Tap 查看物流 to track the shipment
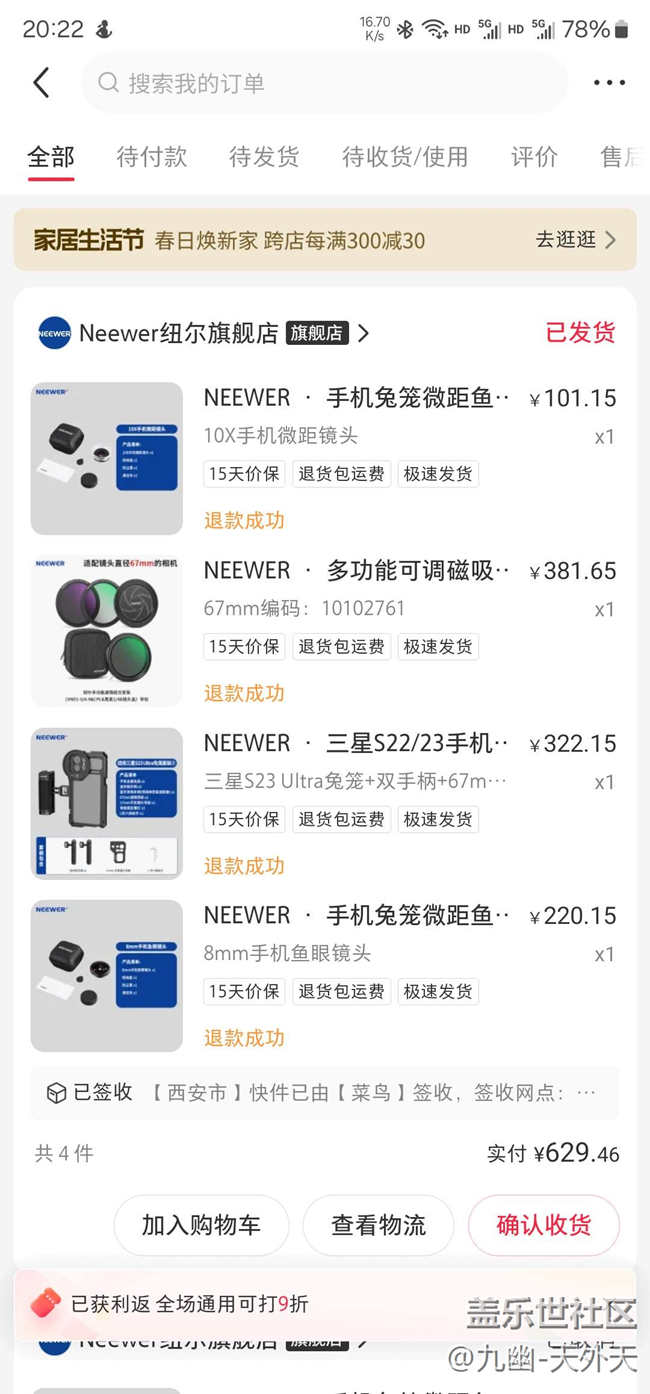 tap(378, 1225)
